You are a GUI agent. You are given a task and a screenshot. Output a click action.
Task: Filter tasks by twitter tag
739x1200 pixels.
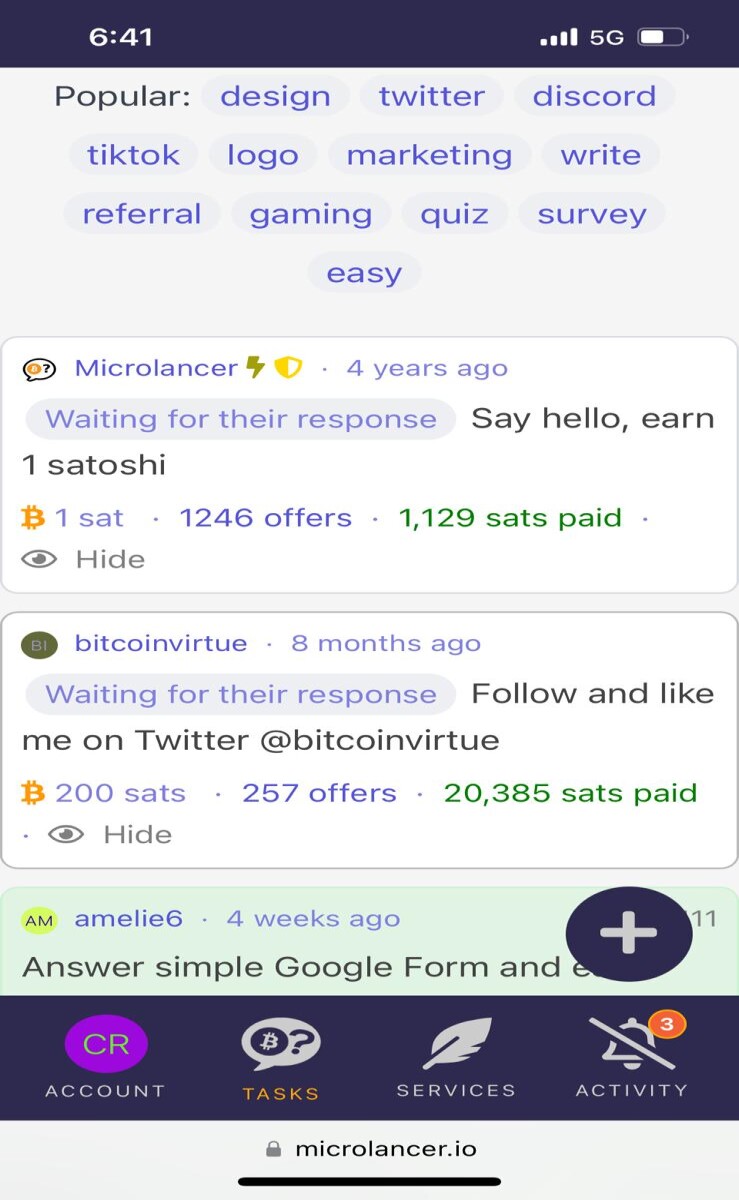click(431, 96)
